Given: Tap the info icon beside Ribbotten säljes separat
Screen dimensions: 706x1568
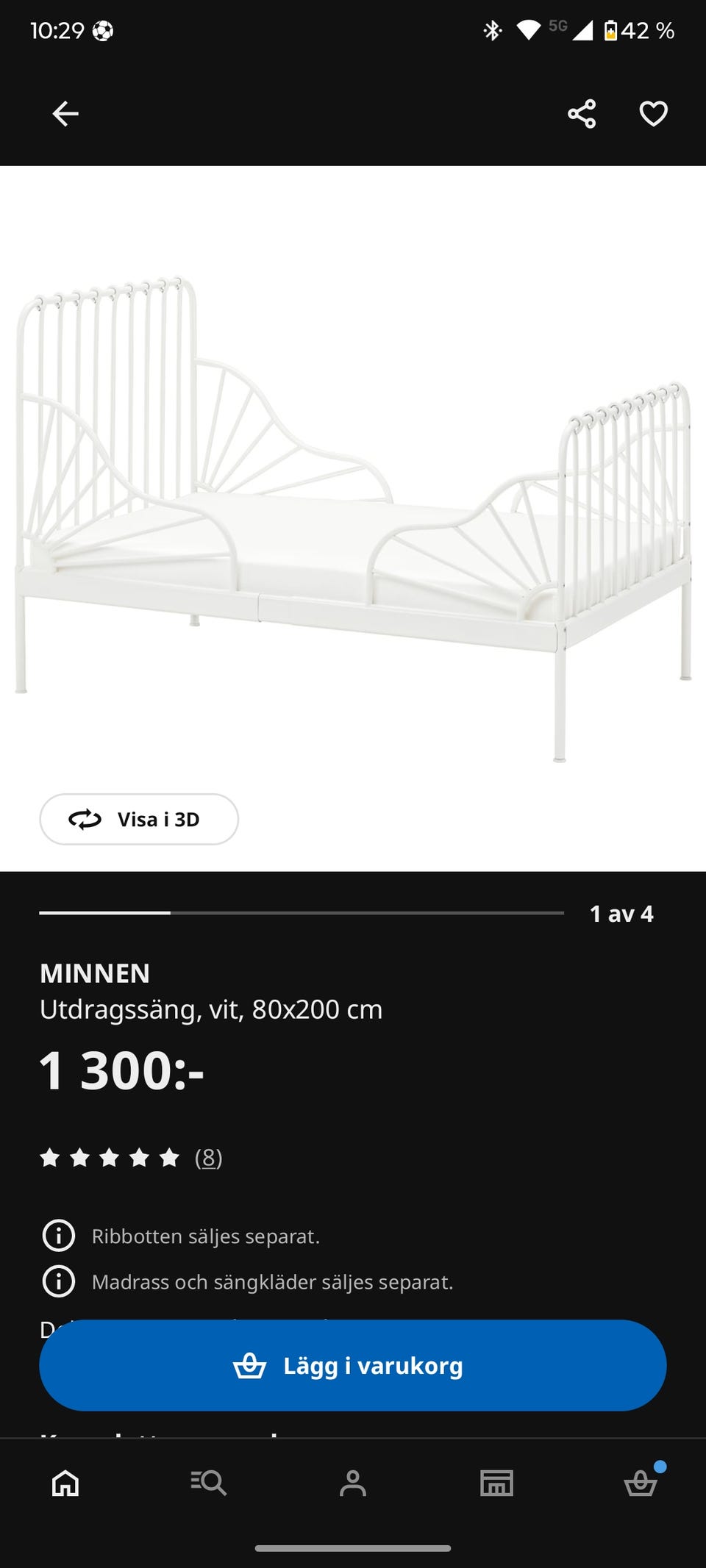Looking at the screenshot, I should click(x=59, y=1236).
